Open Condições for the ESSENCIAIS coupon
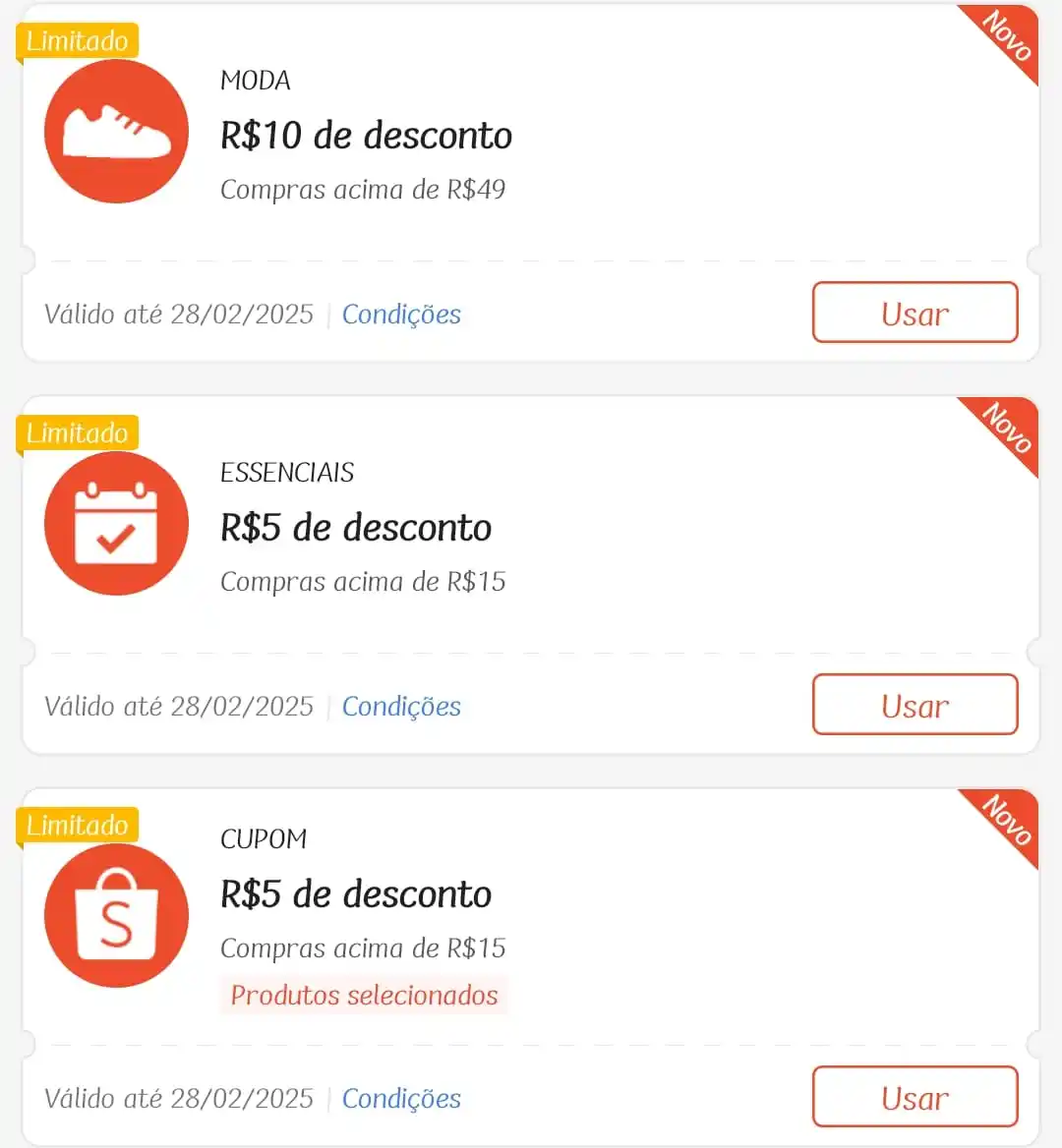Viewport: 1062px width, 1148px height. (401, 706)
